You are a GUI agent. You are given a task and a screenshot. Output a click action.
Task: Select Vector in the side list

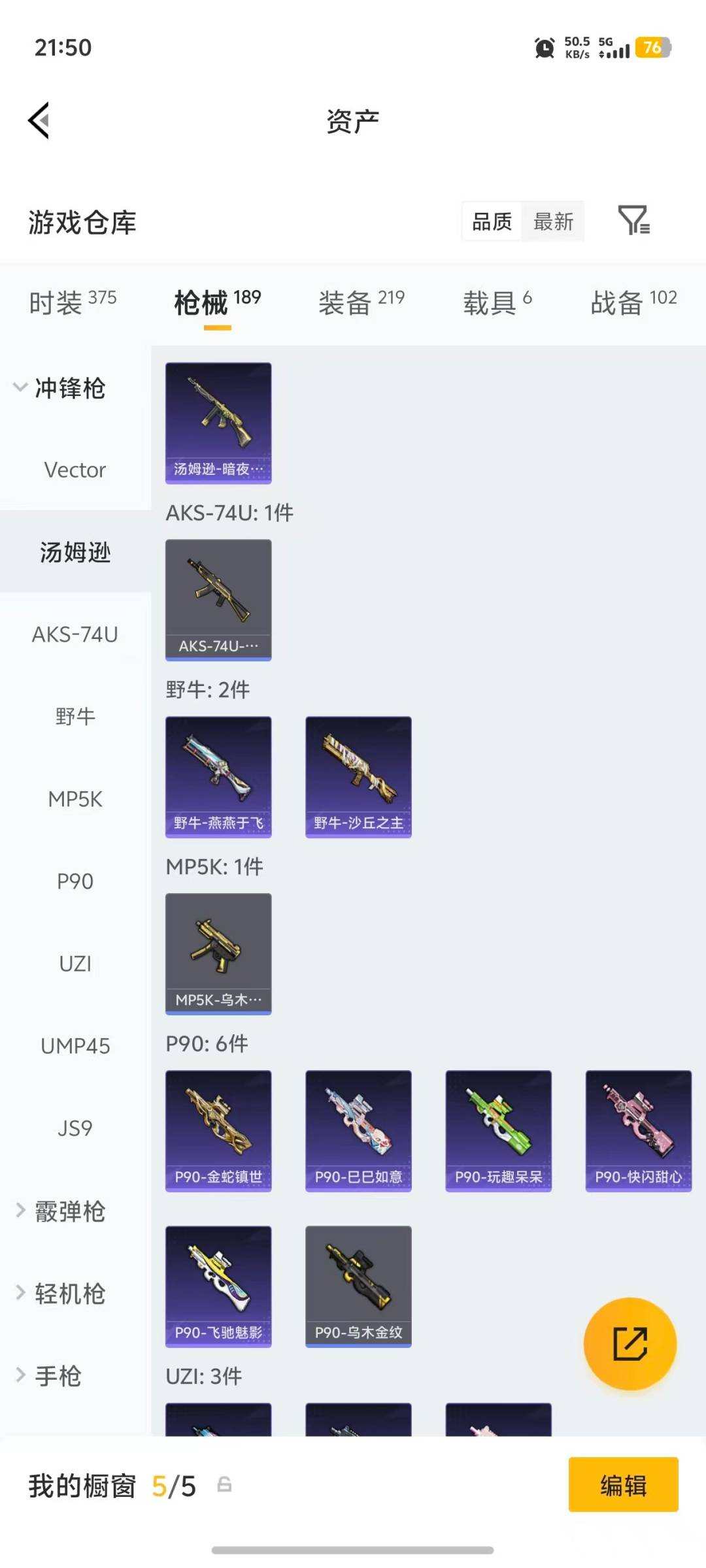pos(75,470)
